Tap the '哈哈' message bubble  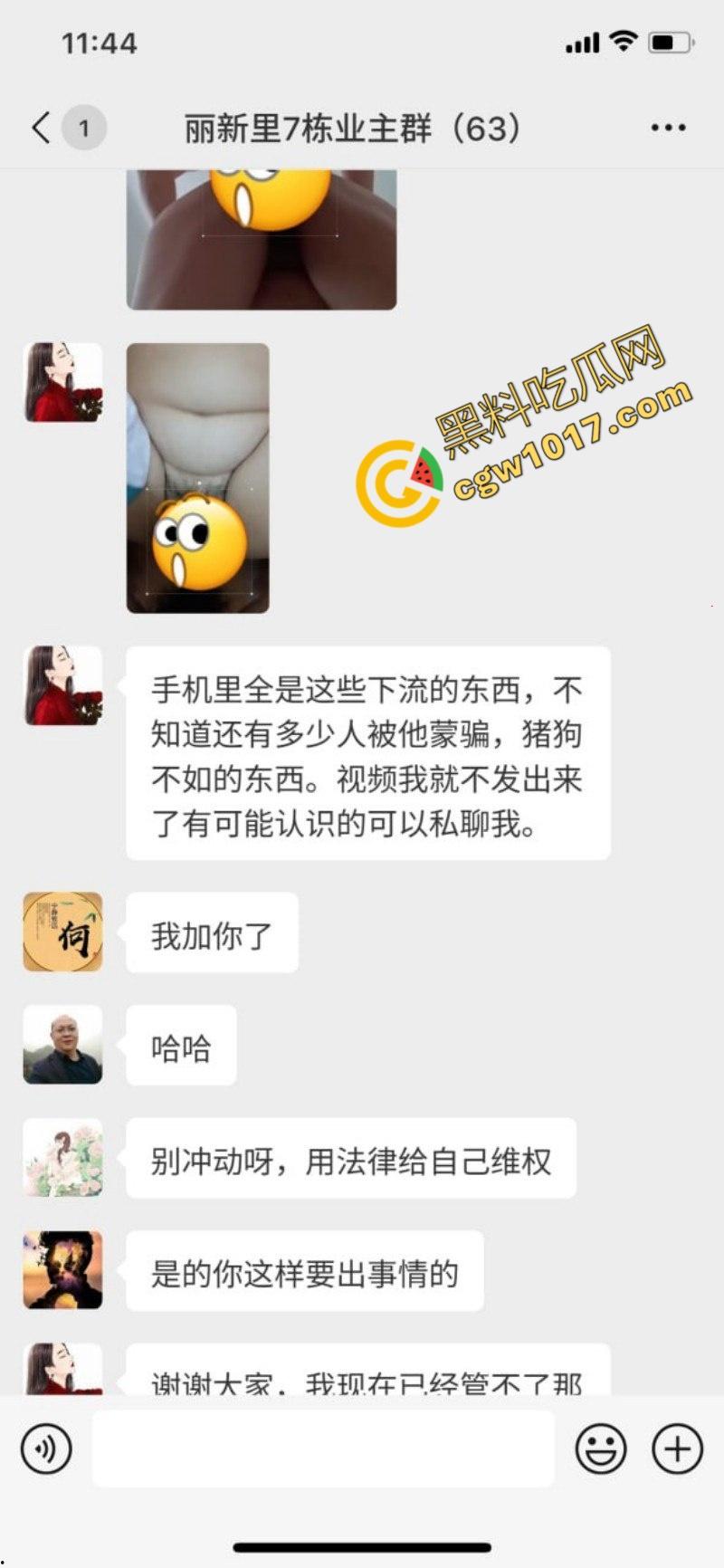180,1047
